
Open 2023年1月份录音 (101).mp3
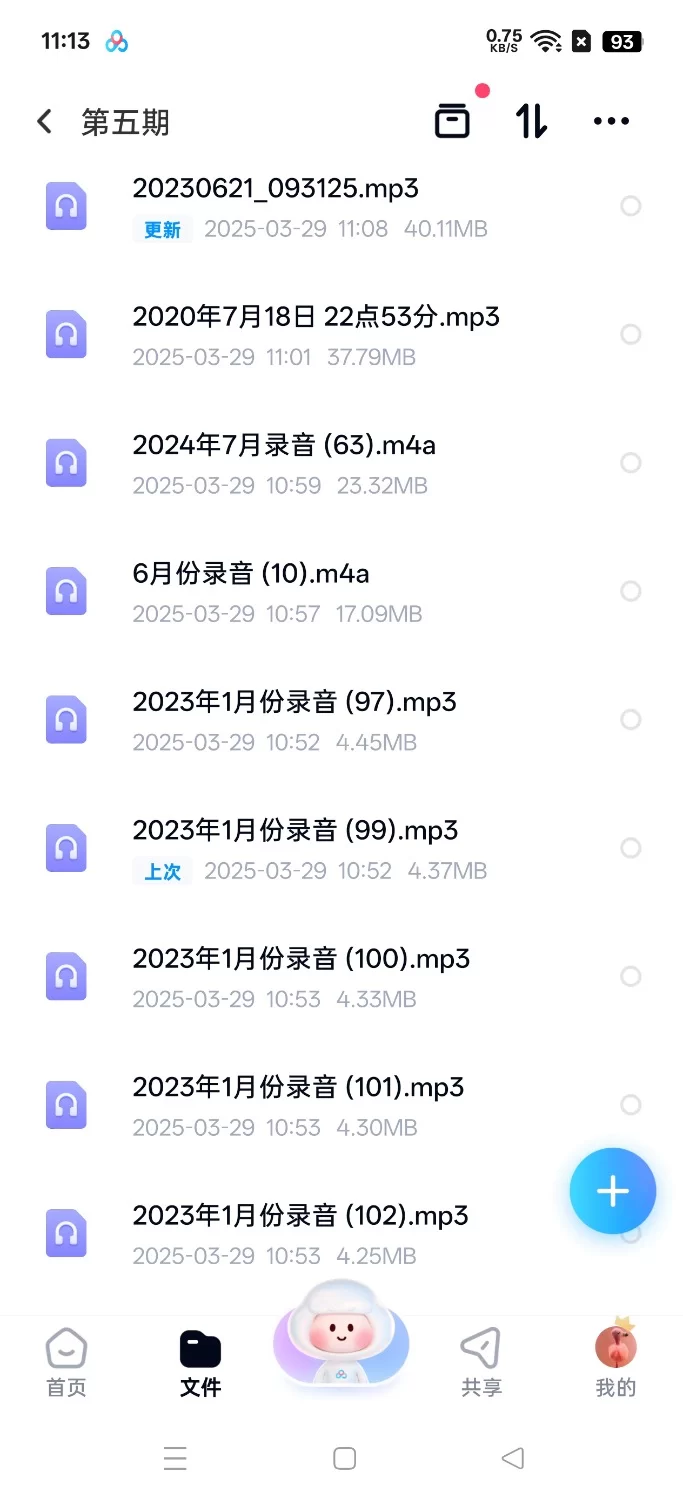tap(298, 1088)
